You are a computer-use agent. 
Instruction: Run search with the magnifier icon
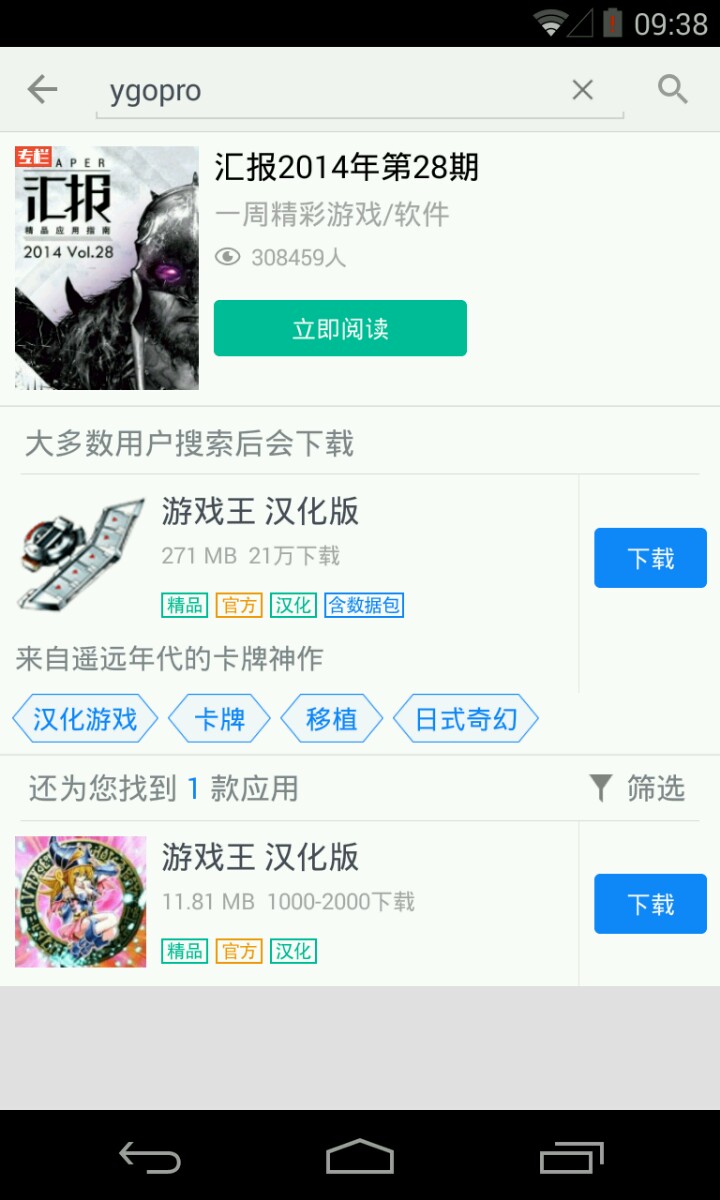pyautogui.click(x=673, y=90)
